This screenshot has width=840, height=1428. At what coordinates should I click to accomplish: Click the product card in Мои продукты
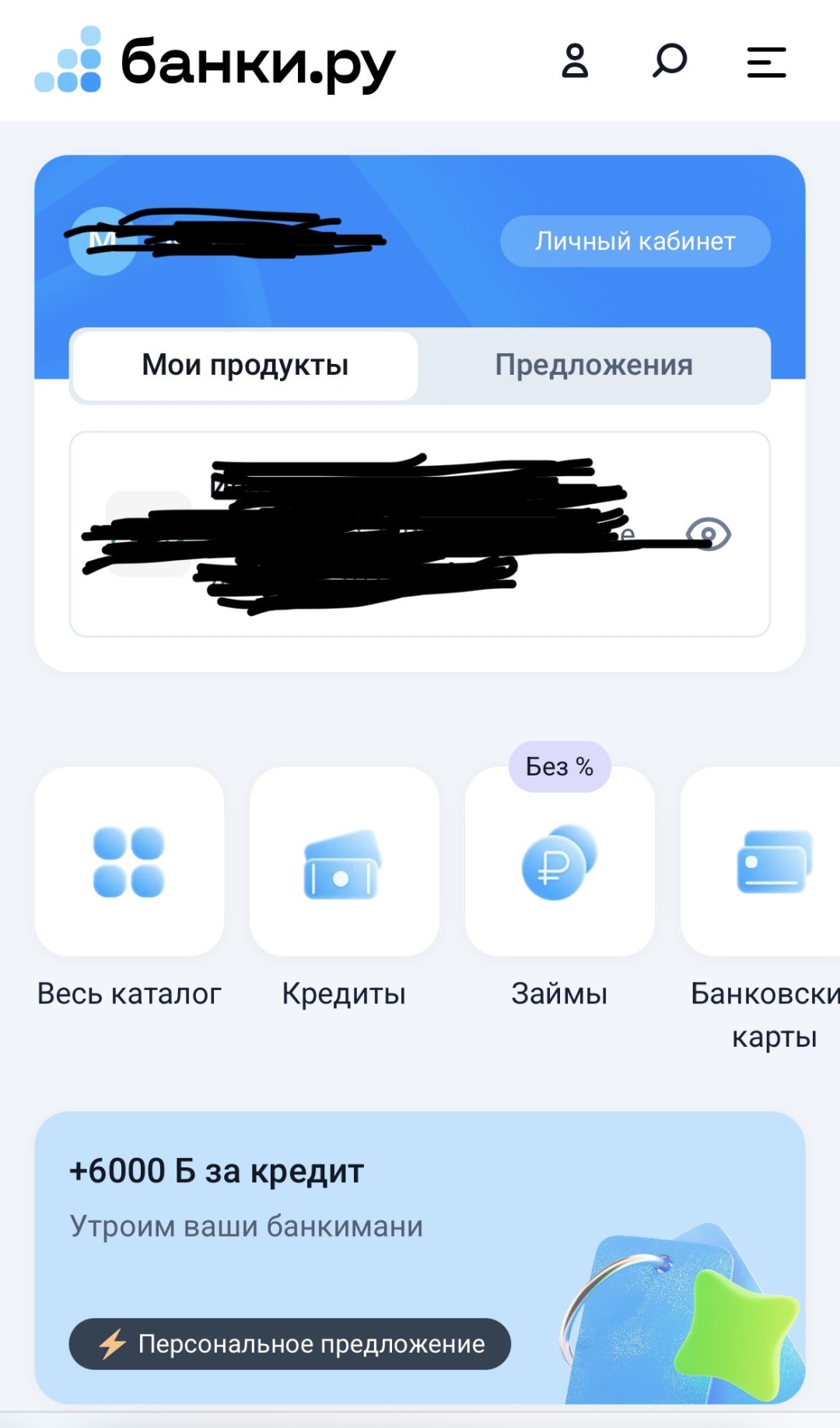[x=420, y=533]
